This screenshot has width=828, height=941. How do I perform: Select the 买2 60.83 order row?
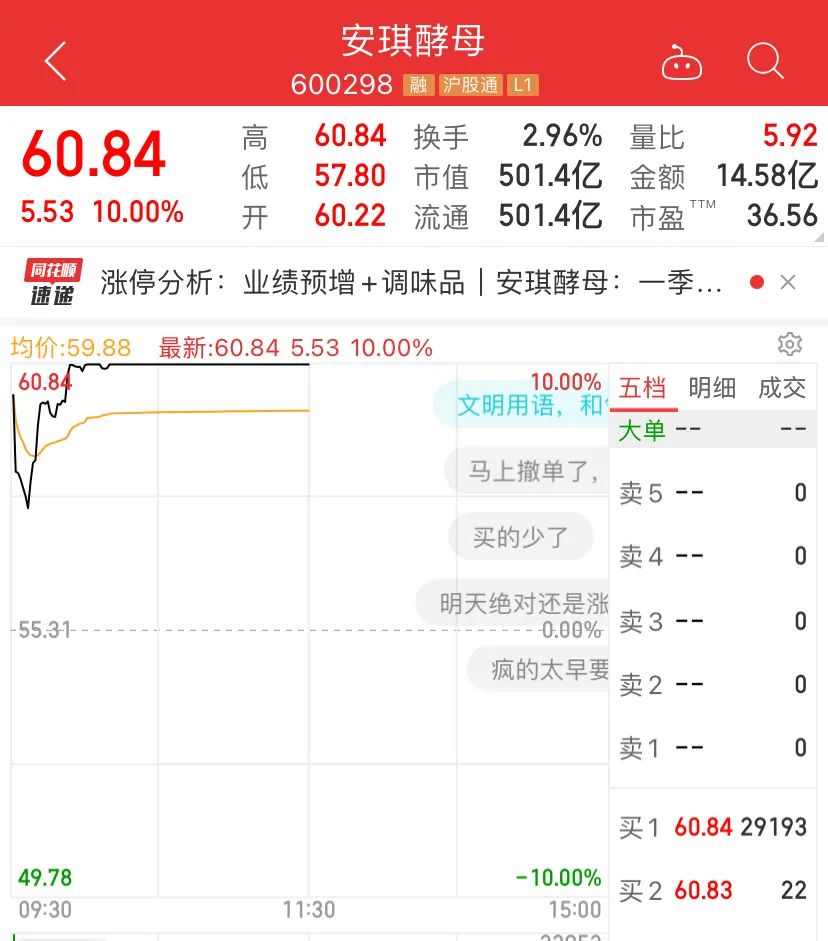coord(713,891)
